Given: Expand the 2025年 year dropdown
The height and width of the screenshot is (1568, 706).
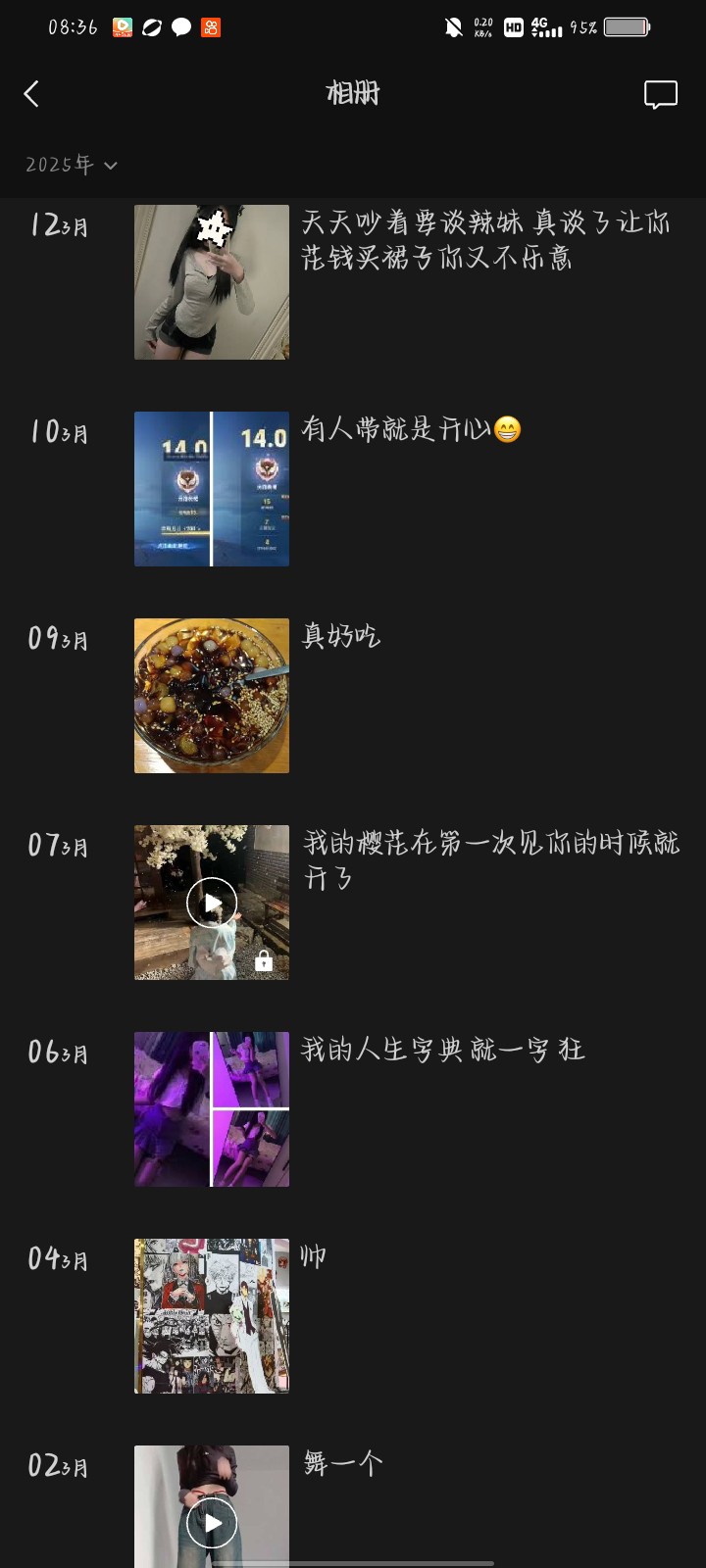Looking at the screenshot, I should point(72,165).
